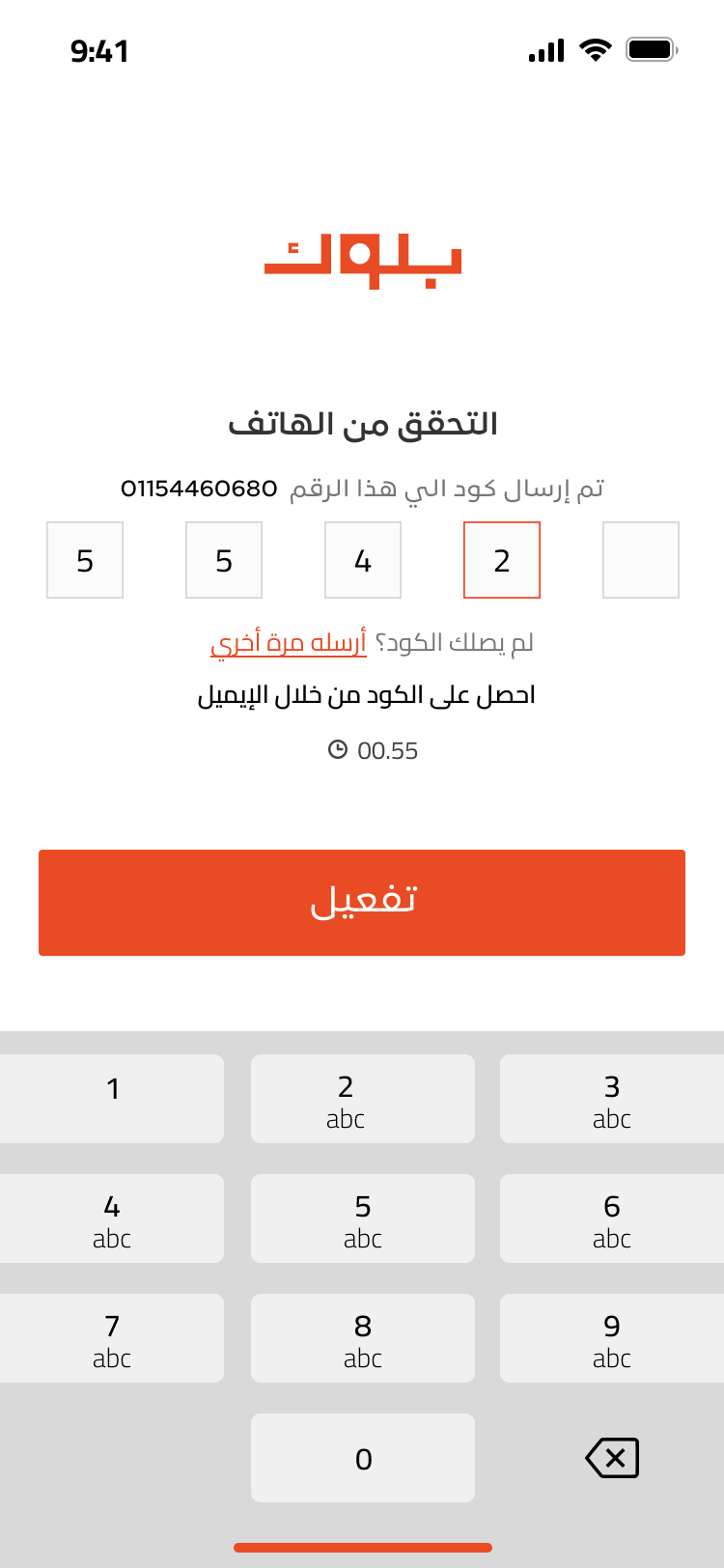Tap the أرسله مرة أخرى resend code link
This screenshot has height=1568, width=724.
(289, 643)
